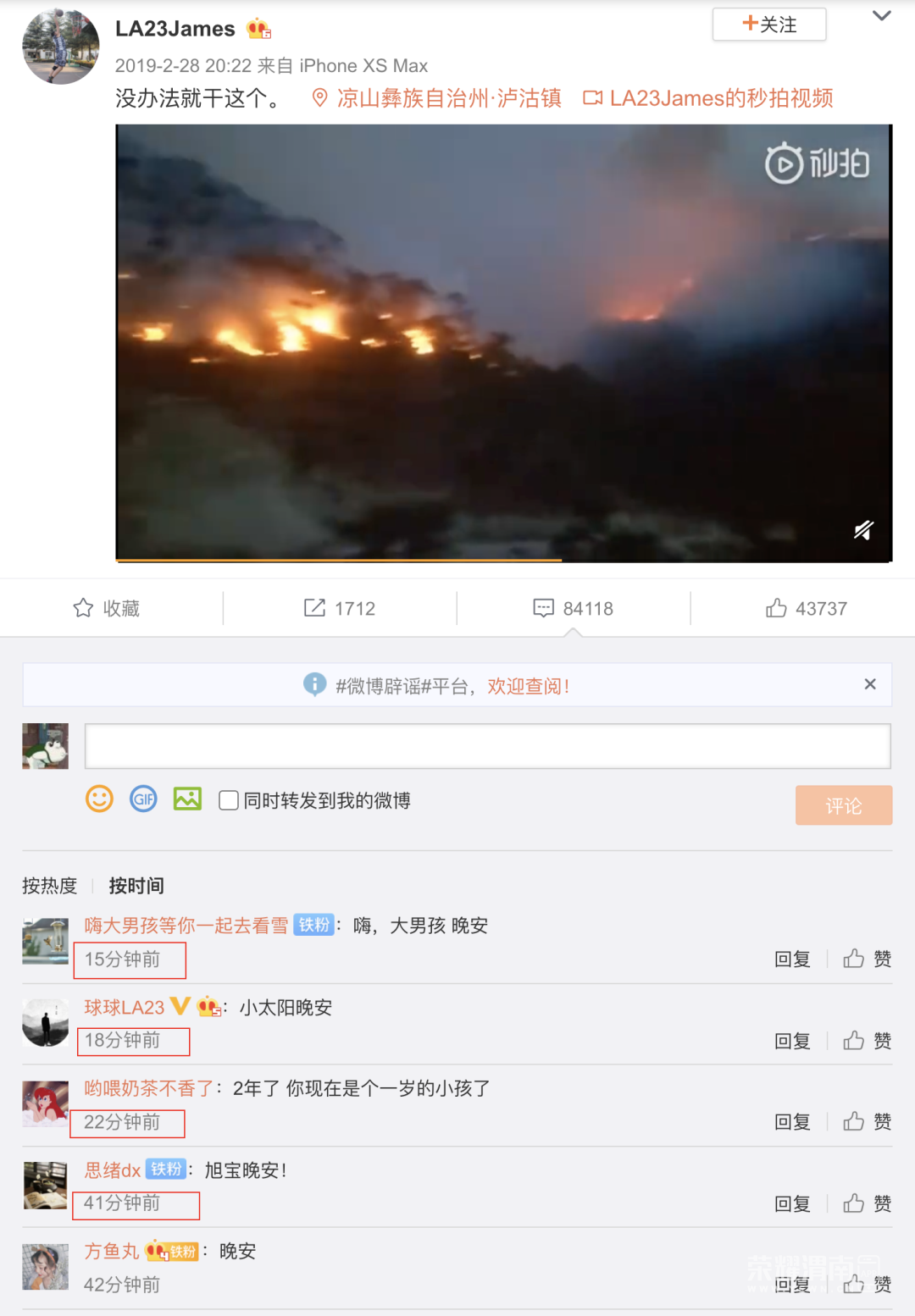Unmute the video sound
The height and width of the screenshot is (1316, 915).
point(863,530)
